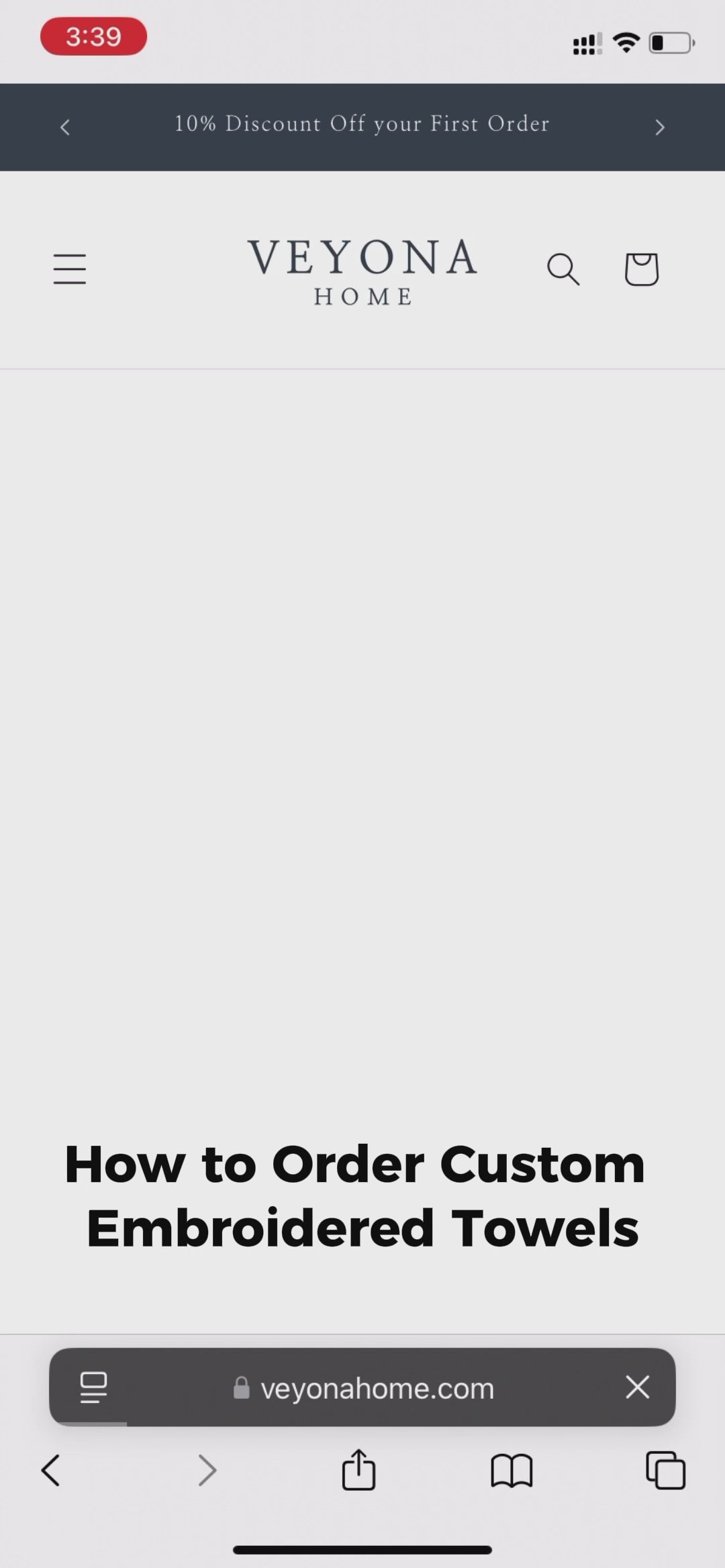Go back to previous page
This screenshot has height=1568, width=725.
51,1471
